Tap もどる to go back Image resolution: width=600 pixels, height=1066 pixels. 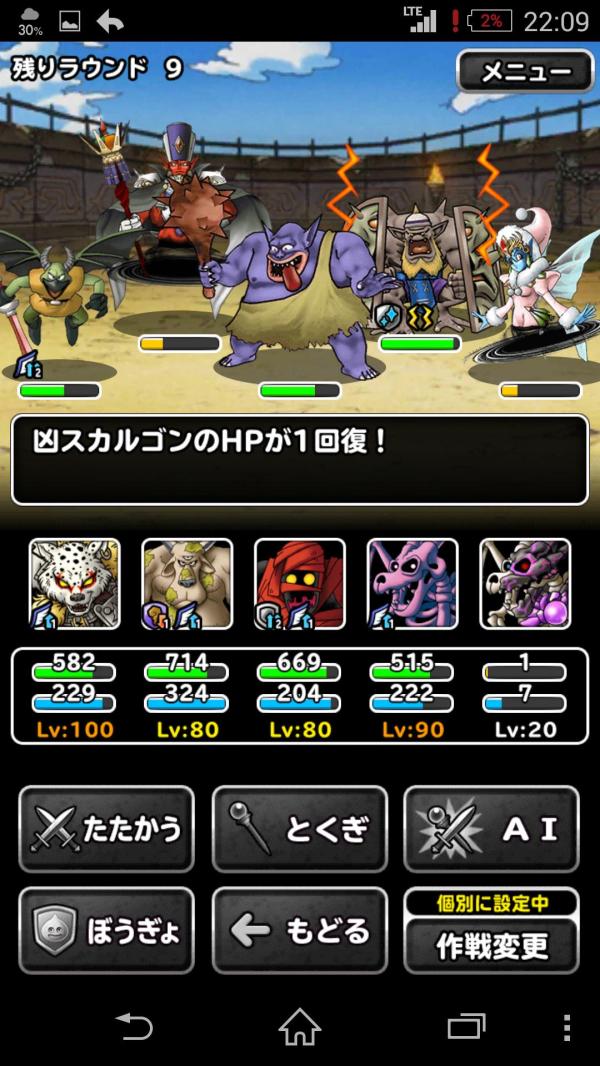coord(299,931)
